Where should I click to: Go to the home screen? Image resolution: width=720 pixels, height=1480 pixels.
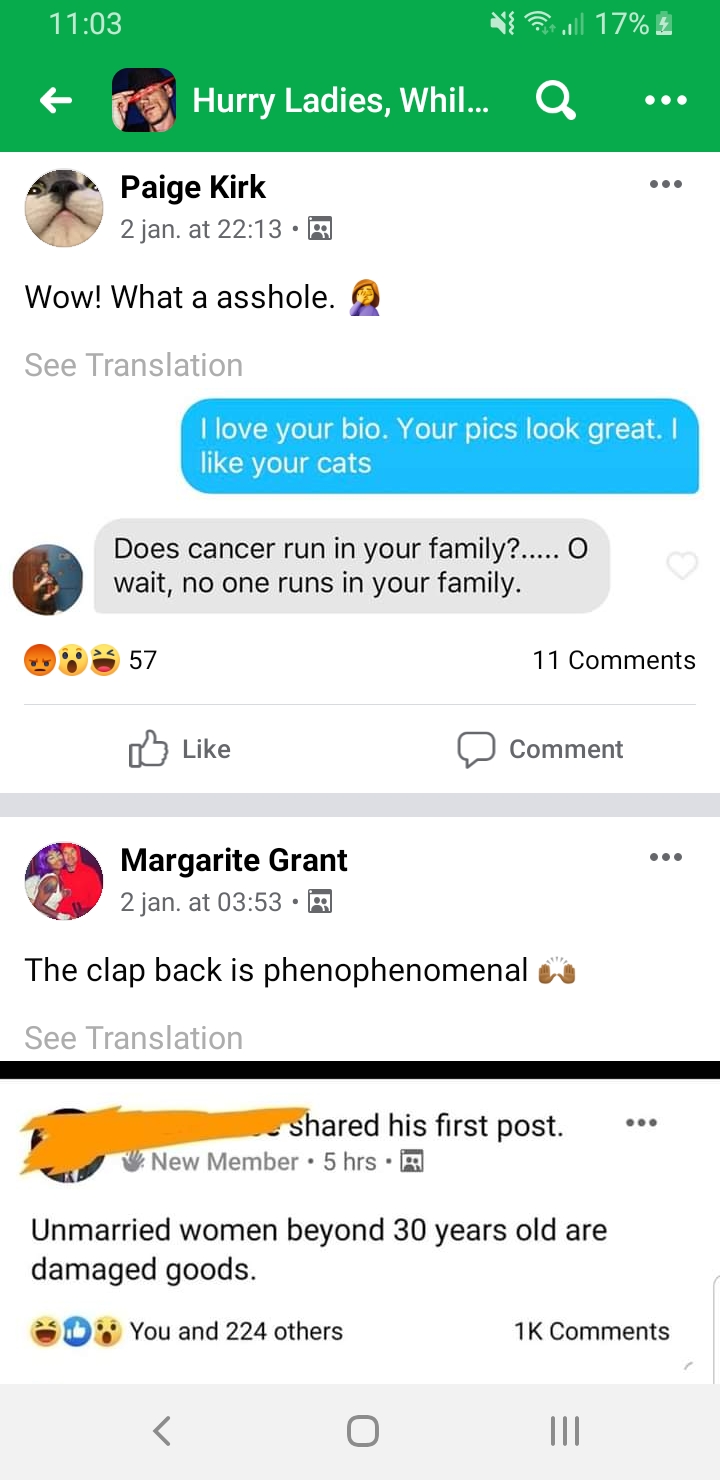coord(362,1431)
